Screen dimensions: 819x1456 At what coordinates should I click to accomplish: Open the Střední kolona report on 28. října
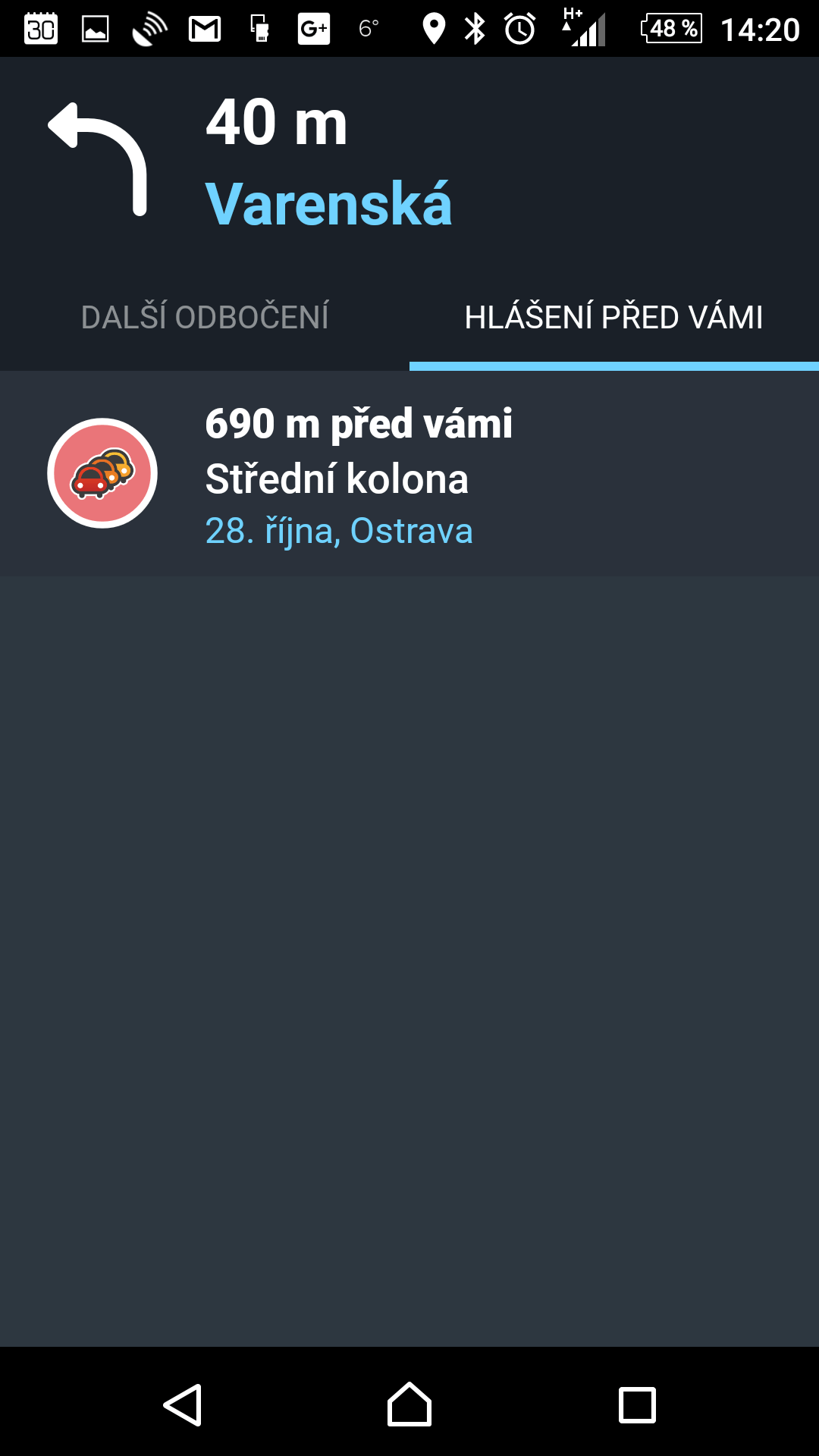(409, 474)
